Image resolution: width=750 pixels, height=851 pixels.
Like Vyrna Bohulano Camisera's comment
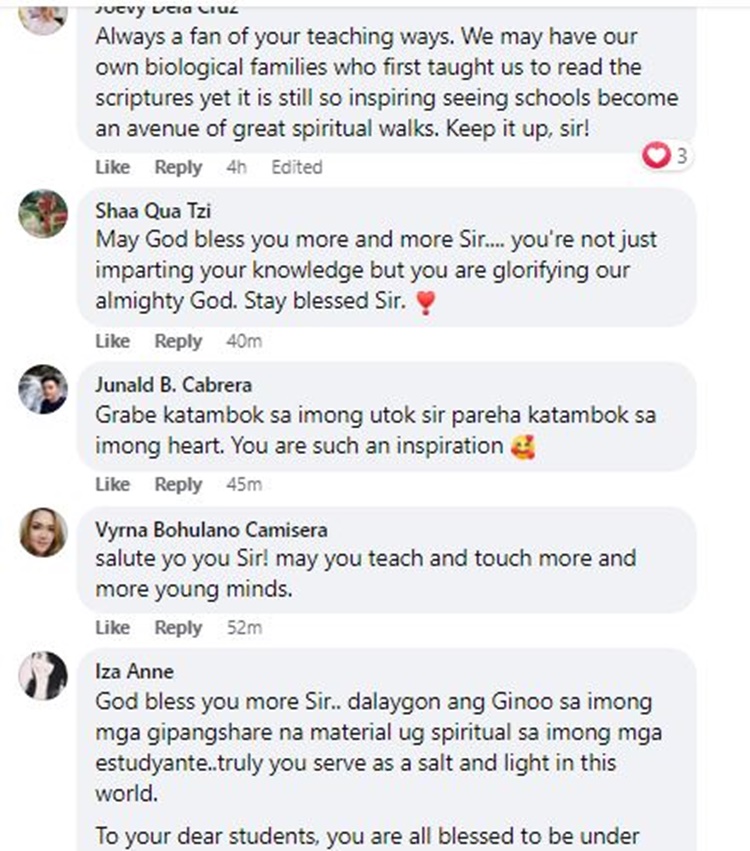(x=112, y=628)
